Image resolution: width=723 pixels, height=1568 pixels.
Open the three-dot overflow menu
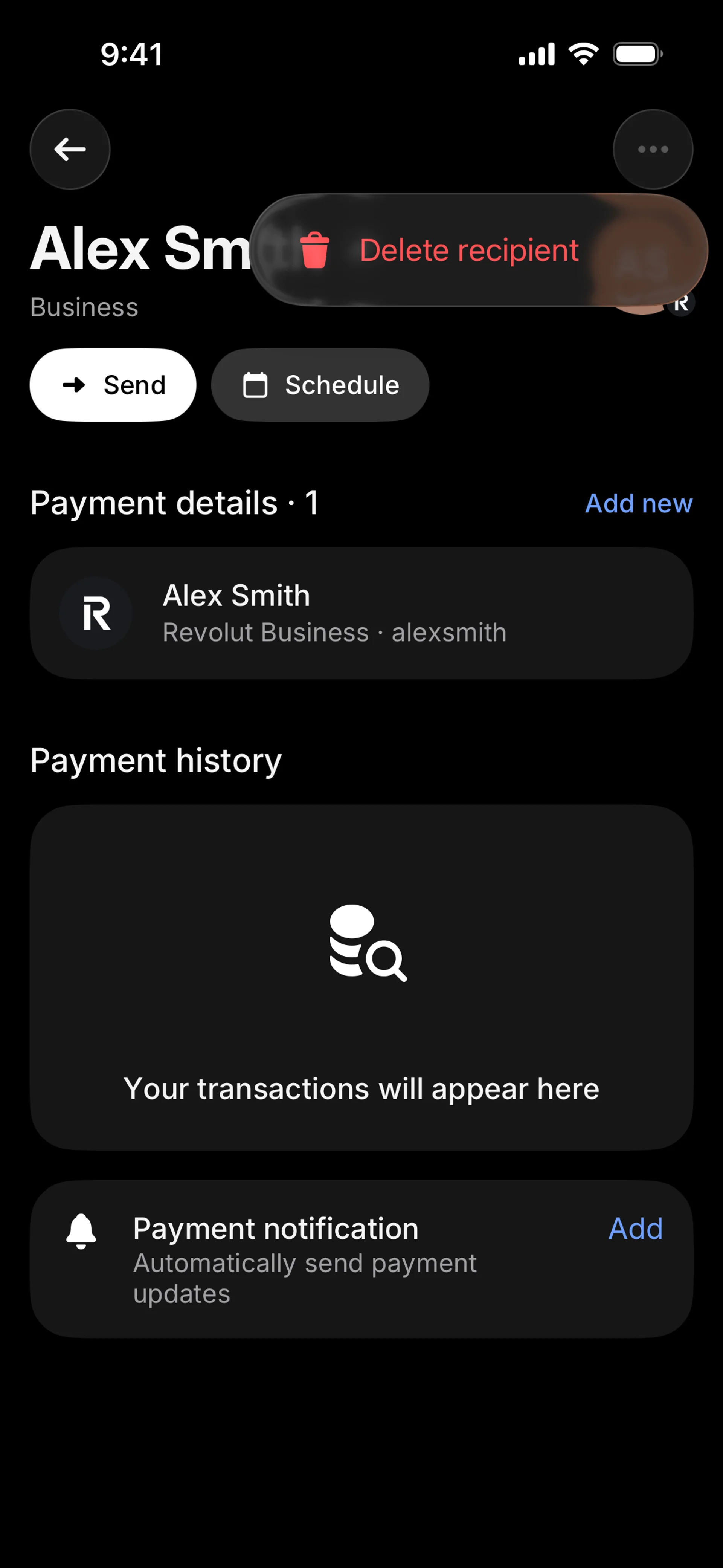[x=653, y=149]
